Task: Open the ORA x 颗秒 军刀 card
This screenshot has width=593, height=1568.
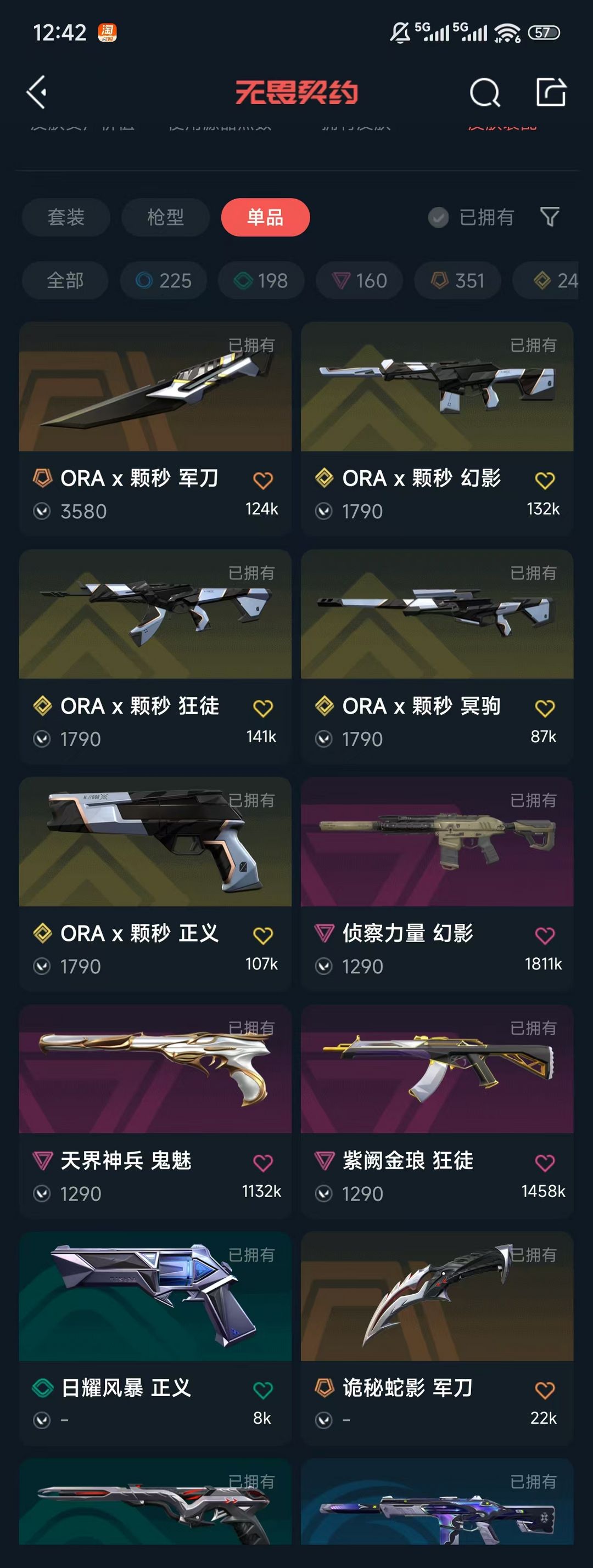Action: (155, 429)
